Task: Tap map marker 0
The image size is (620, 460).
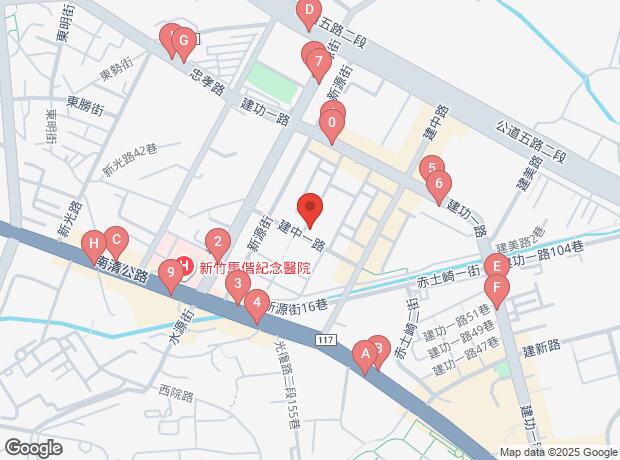Action: pyautogui.click(x=332, y=125)
